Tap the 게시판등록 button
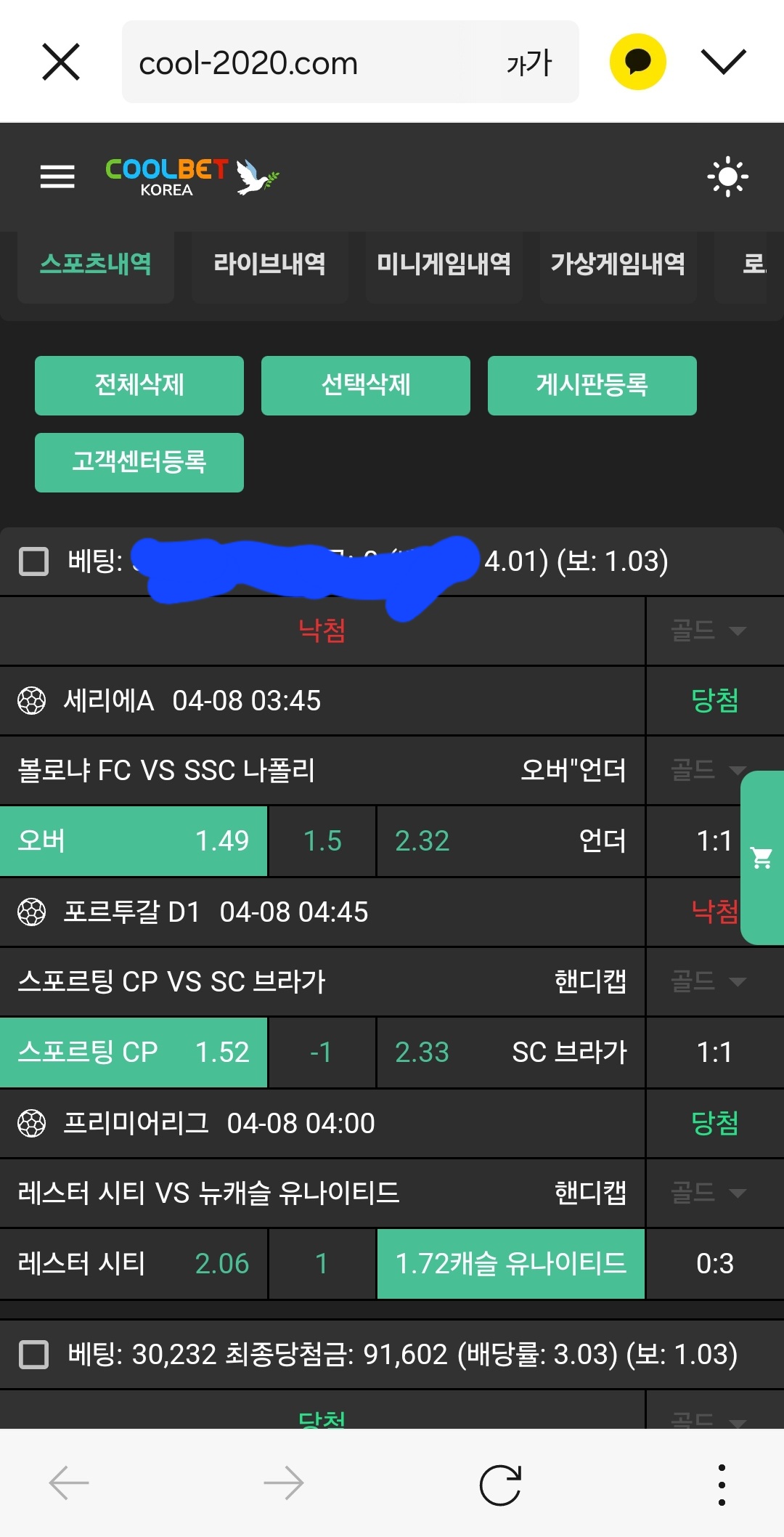The height and width of the screenshot is (1537, 784). pyautogui.click(x=592, y=385)
